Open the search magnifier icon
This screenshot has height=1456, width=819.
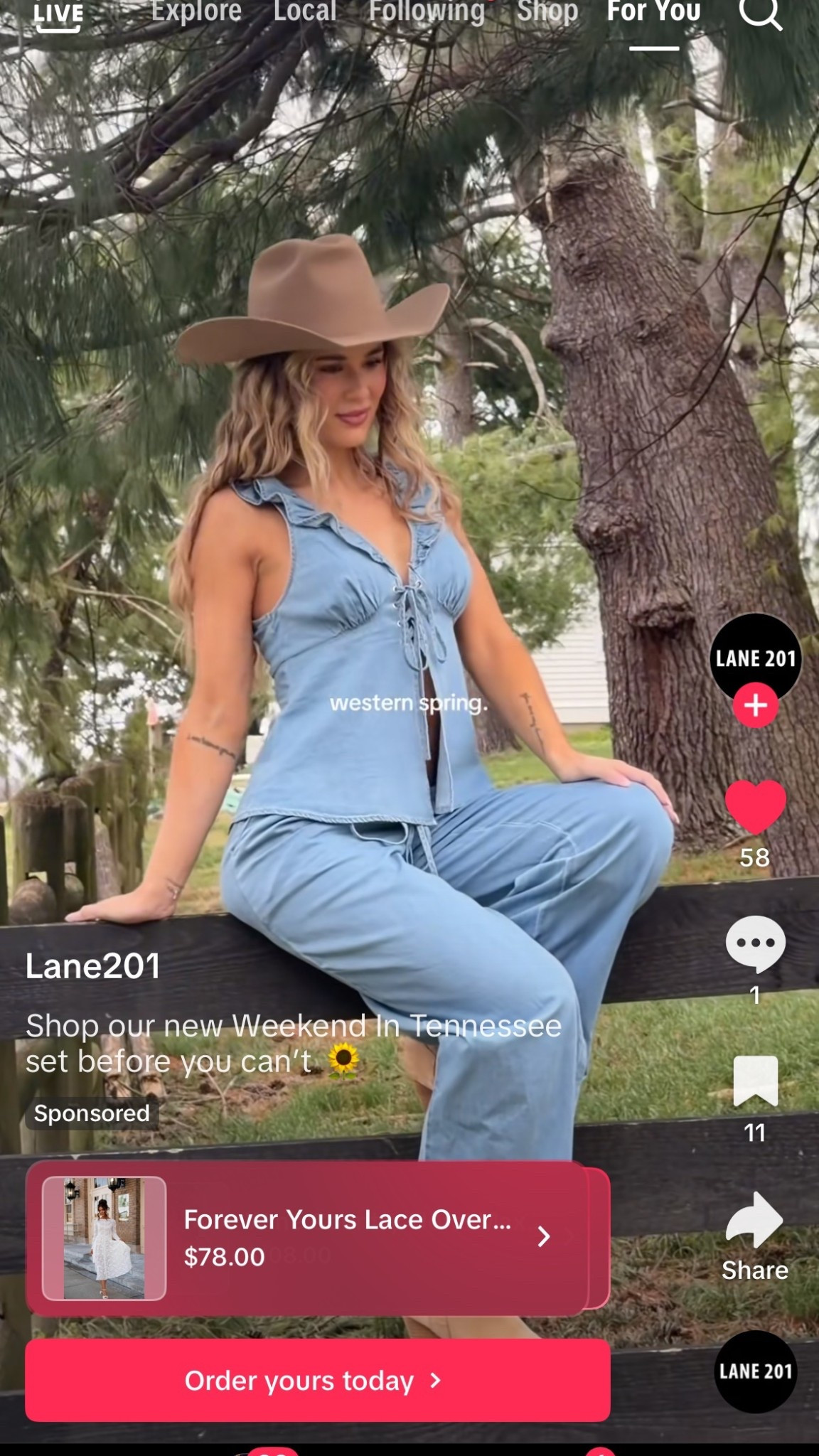point(760,13)
